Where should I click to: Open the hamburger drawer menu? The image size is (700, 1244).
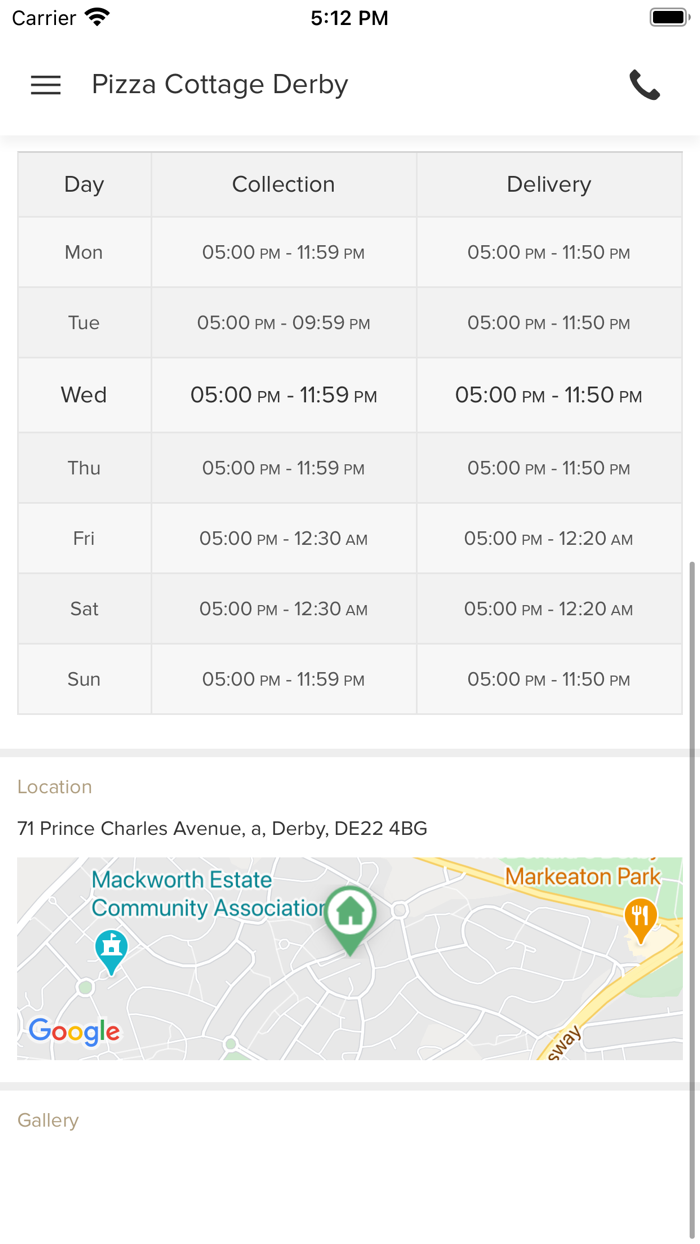coord(46,85)
